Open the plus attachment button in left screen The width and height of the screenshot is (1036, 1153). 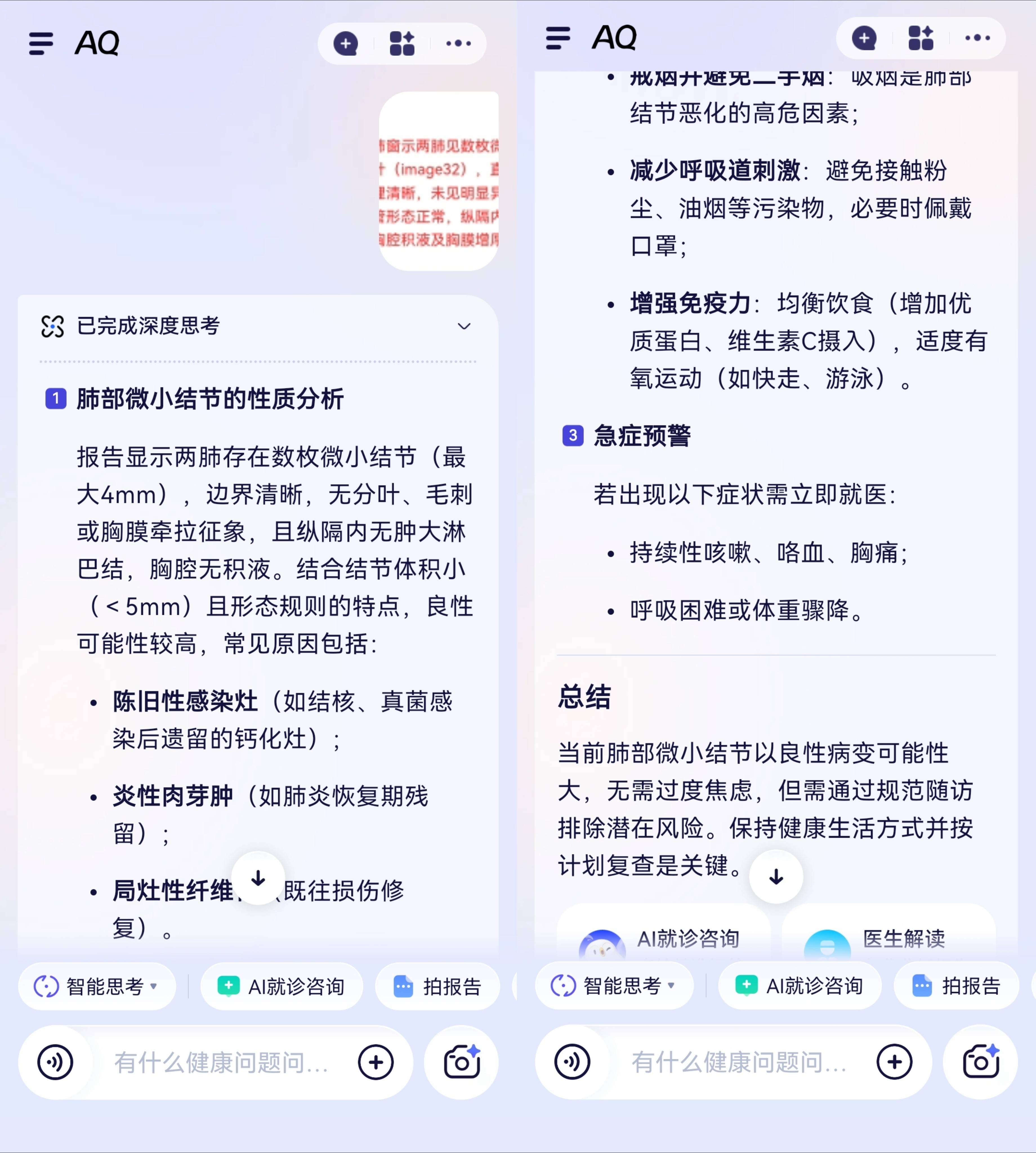(x=376, y=1062)
